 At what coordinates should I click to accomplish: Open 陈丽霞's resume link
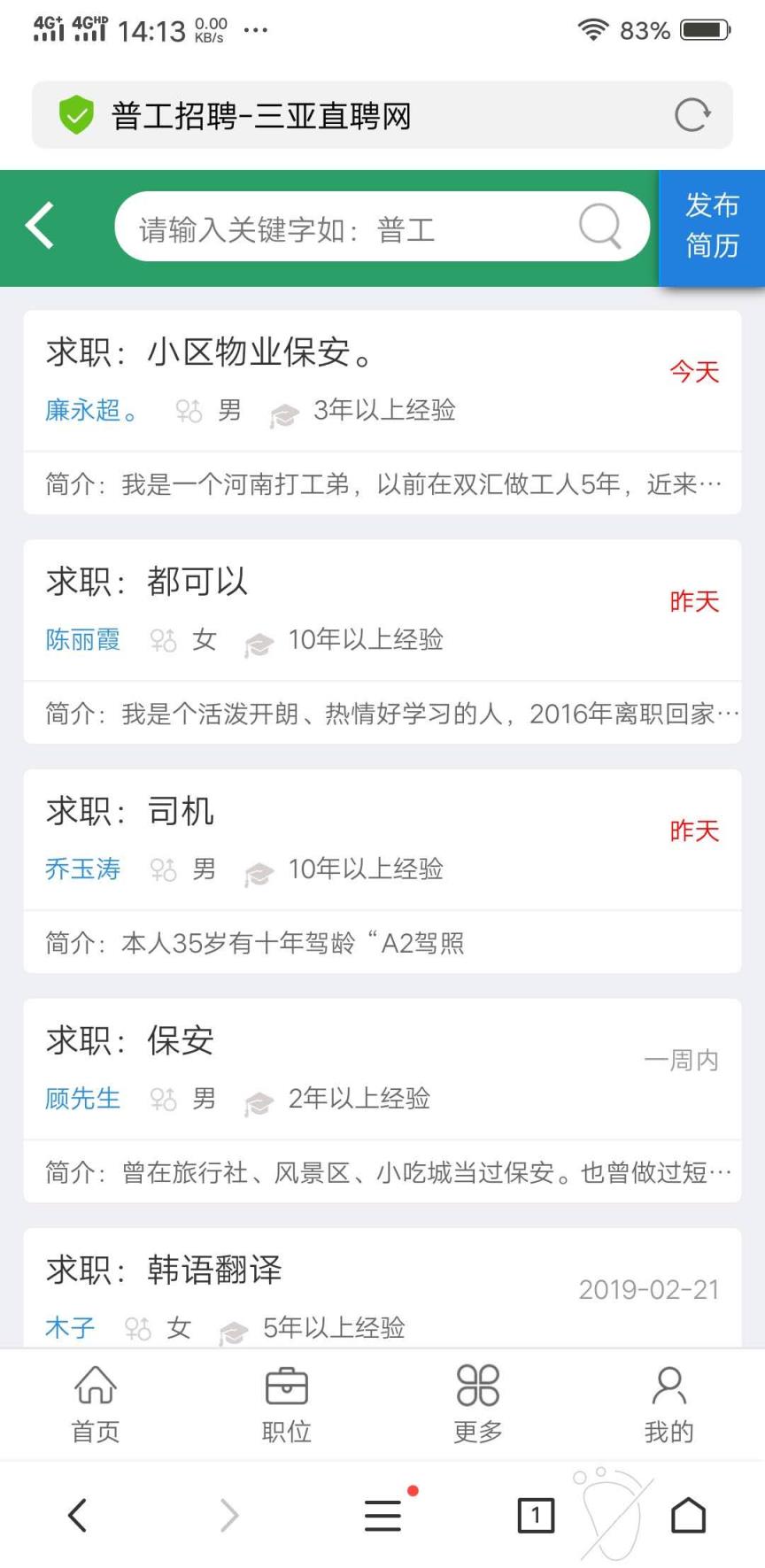click(82, 639)
